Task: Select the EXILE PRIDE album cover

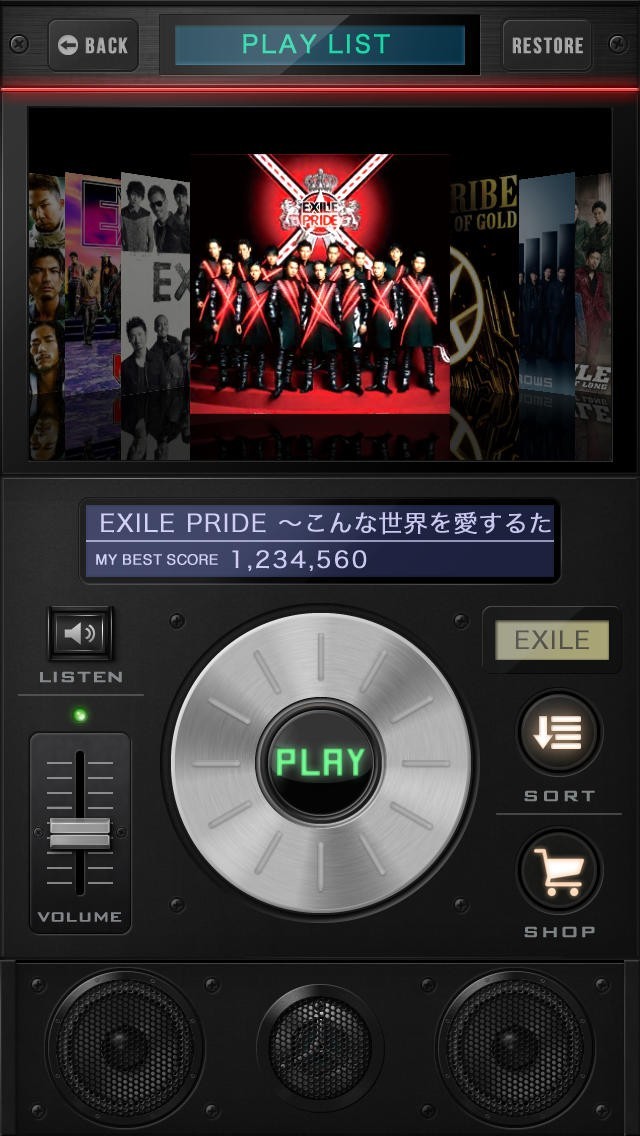Action: (320, 283)
